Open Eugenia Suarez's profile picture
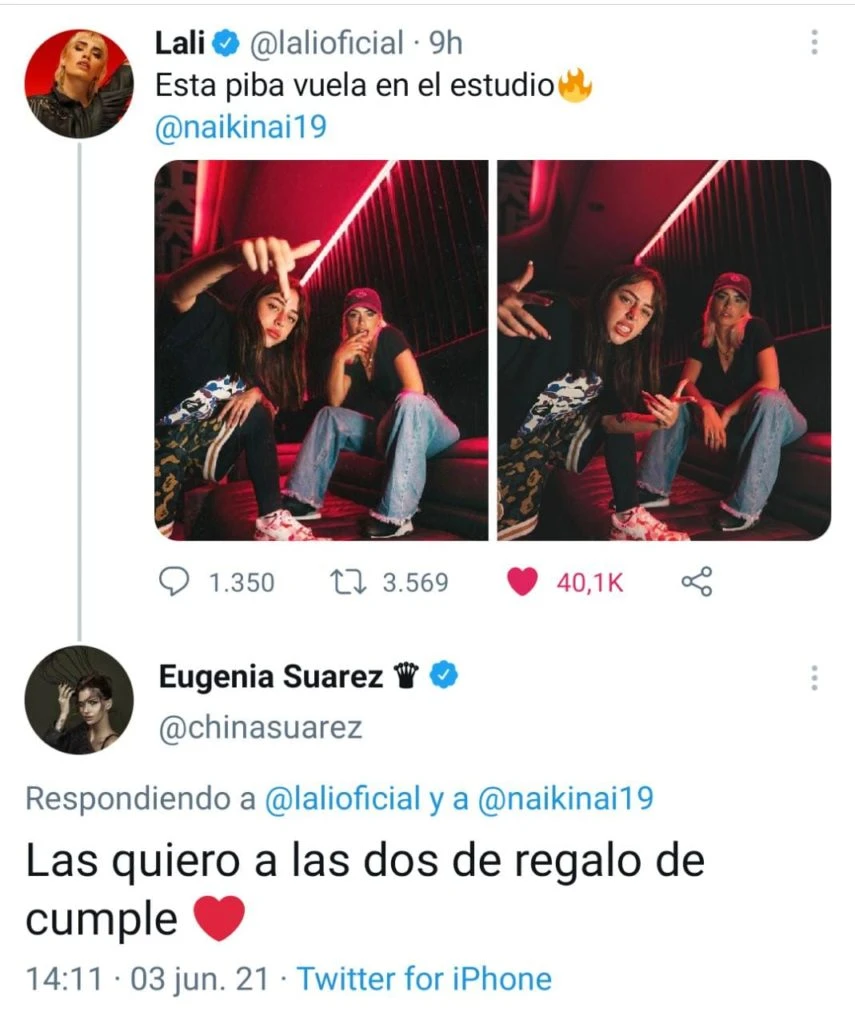This screenshot has height=1024, width=855. [x=78, y=700]
